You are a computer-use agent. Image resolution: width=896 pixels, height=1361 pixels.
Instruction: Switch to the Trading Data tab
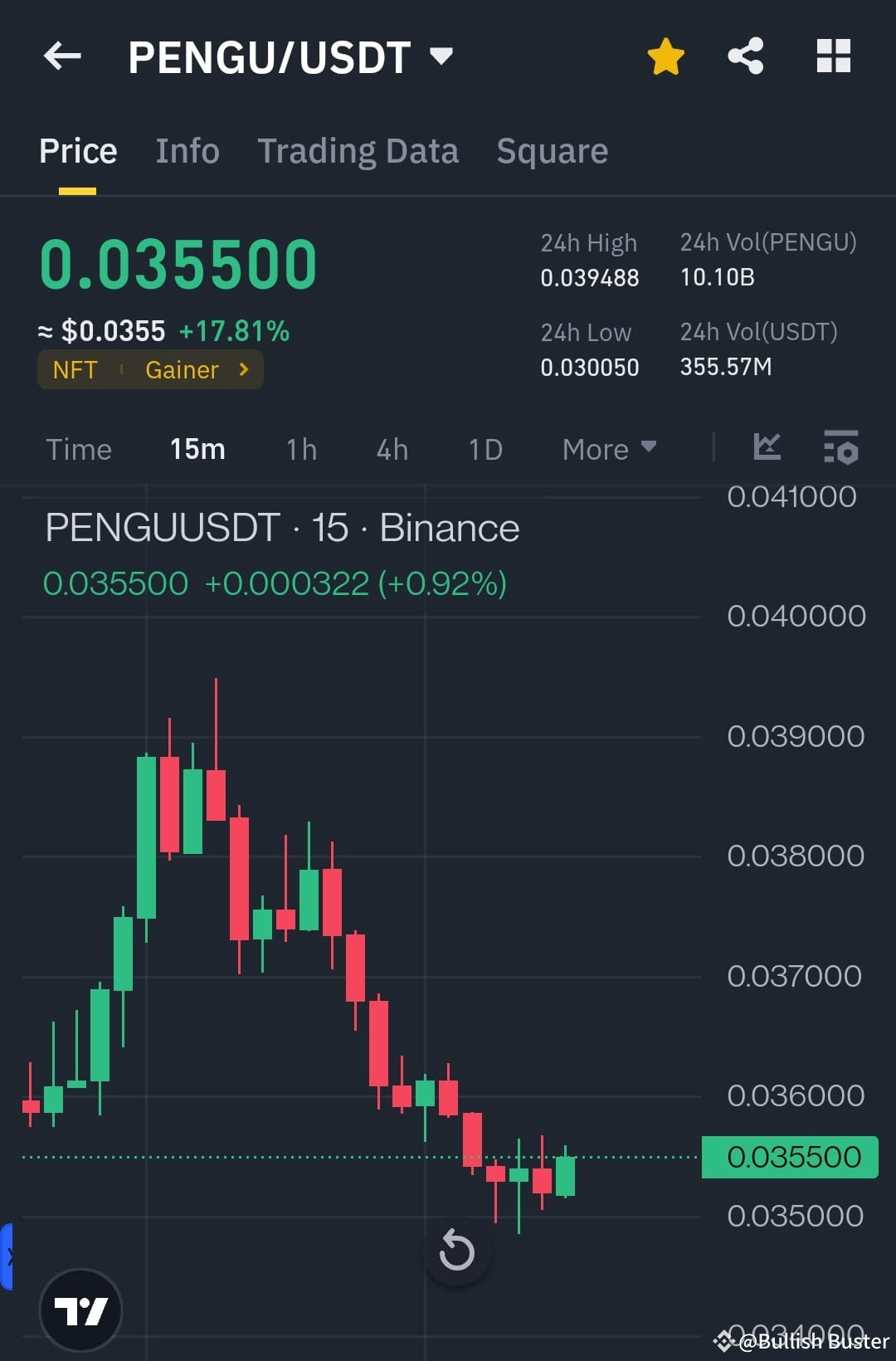pos(358,151)
